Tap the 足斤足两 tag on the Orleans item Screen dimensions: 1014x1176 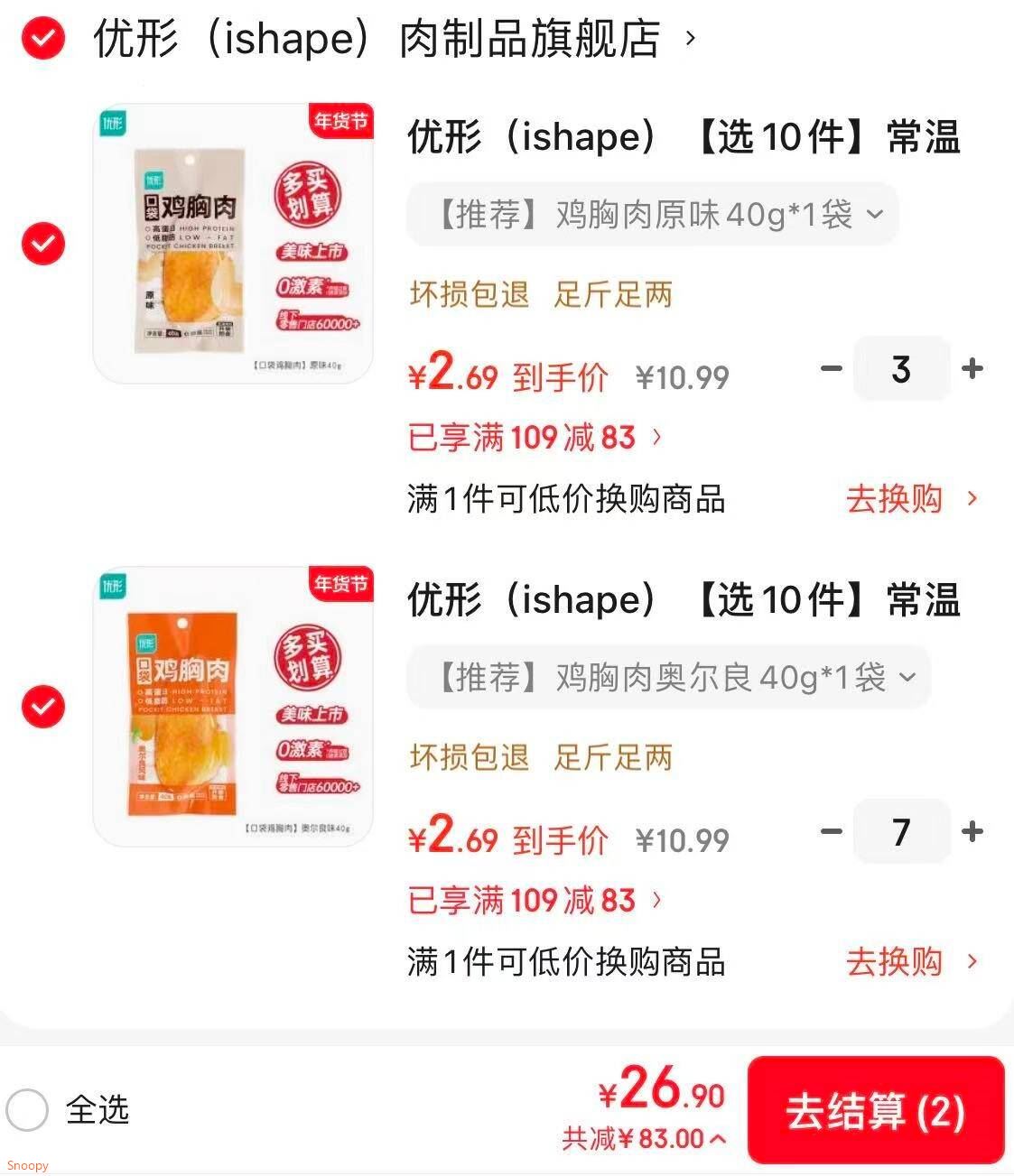pos(612,758)
